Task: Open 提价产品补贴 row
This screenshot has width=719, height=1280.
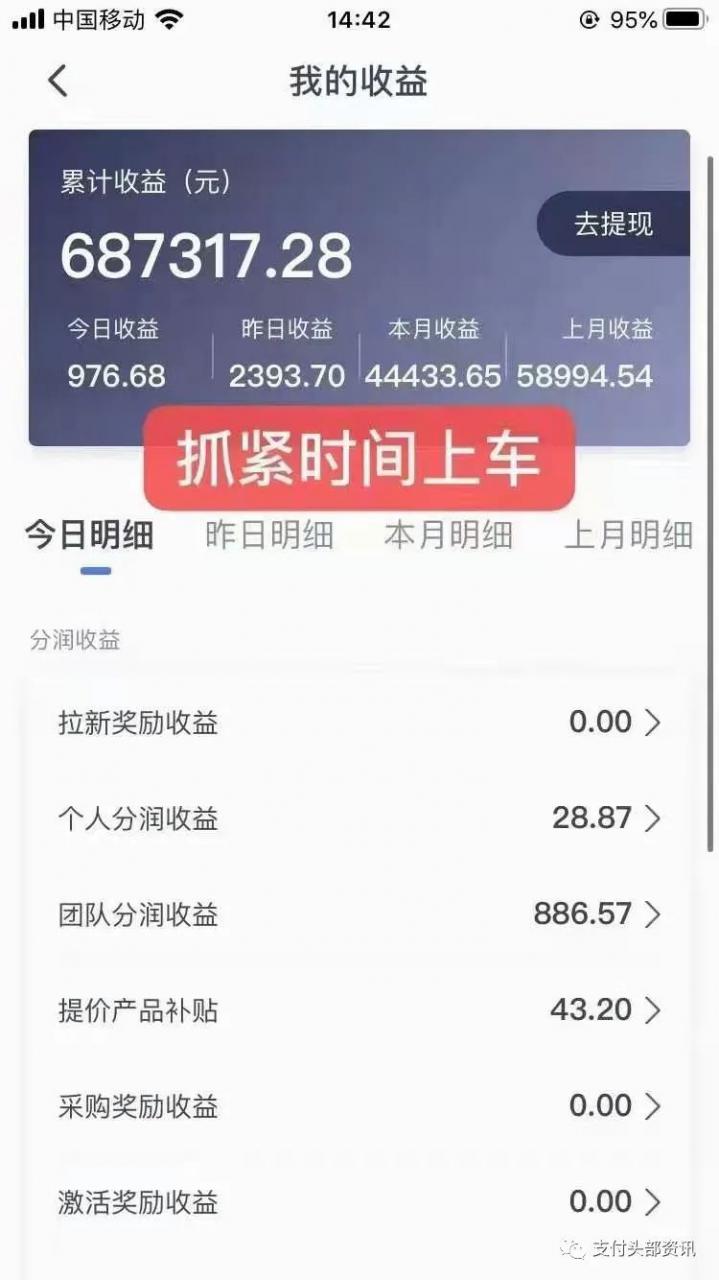Action: pos(360,1010)
